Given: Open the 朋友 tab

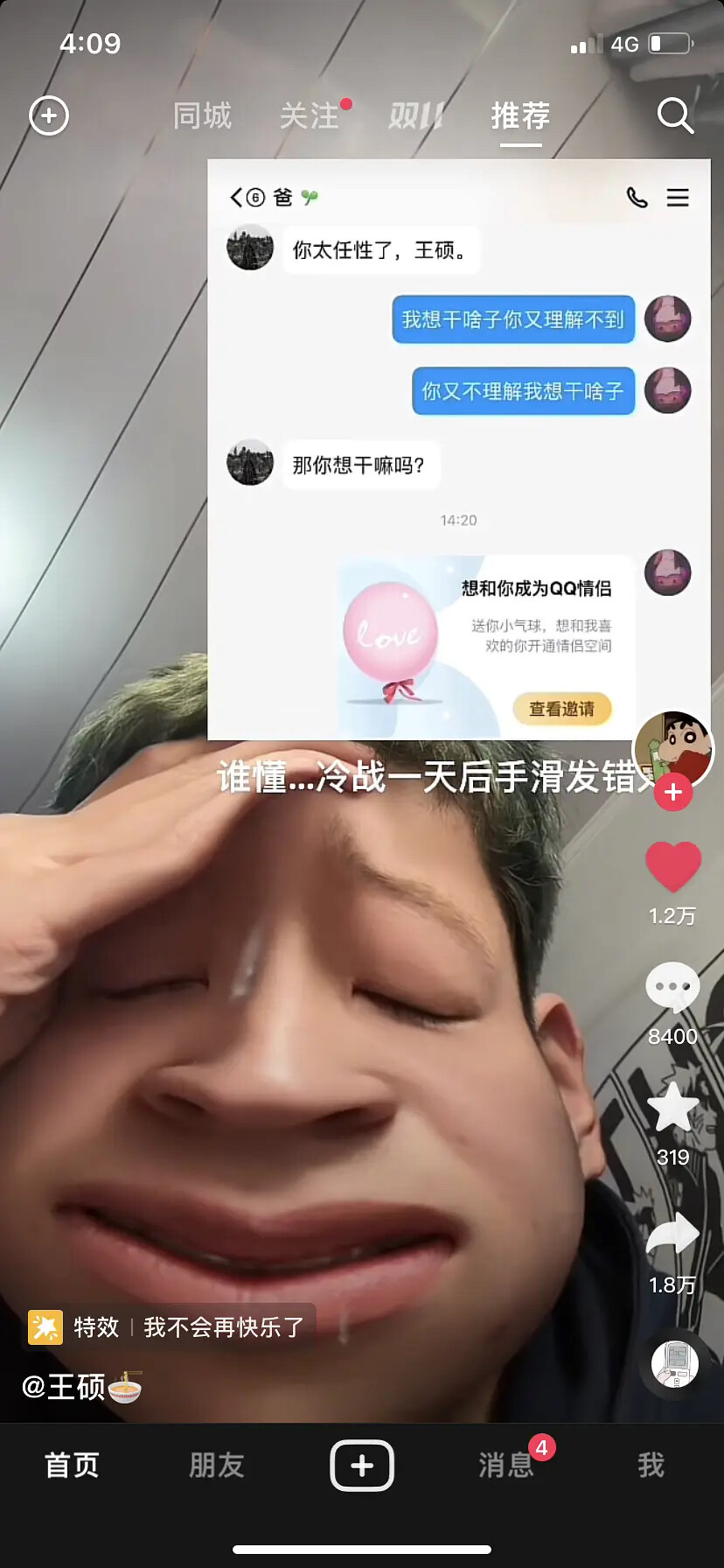Looking at the screenshot, I should pyautogui.click(x=217, y=1465).
